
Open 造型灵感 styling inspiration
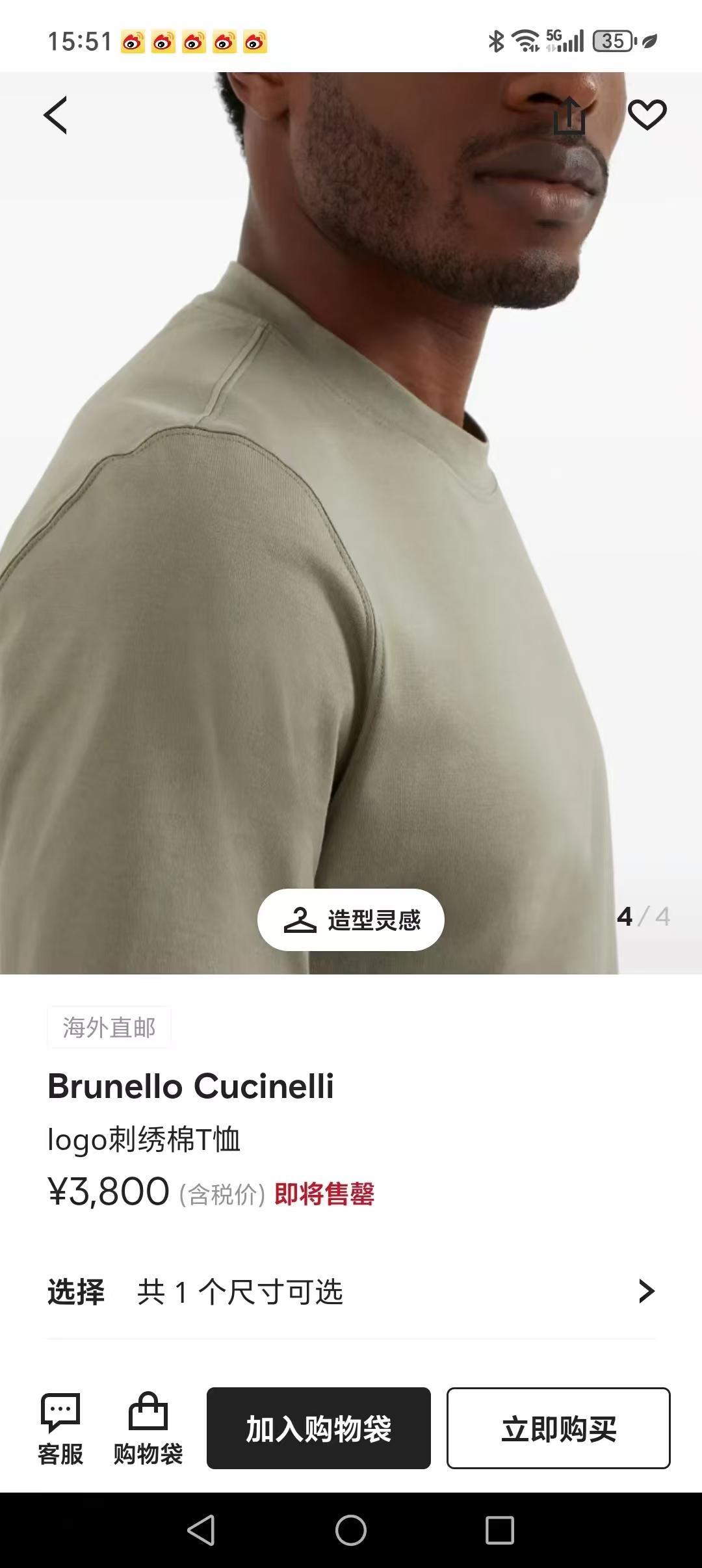pyautogui.click(x=351, y=920)
